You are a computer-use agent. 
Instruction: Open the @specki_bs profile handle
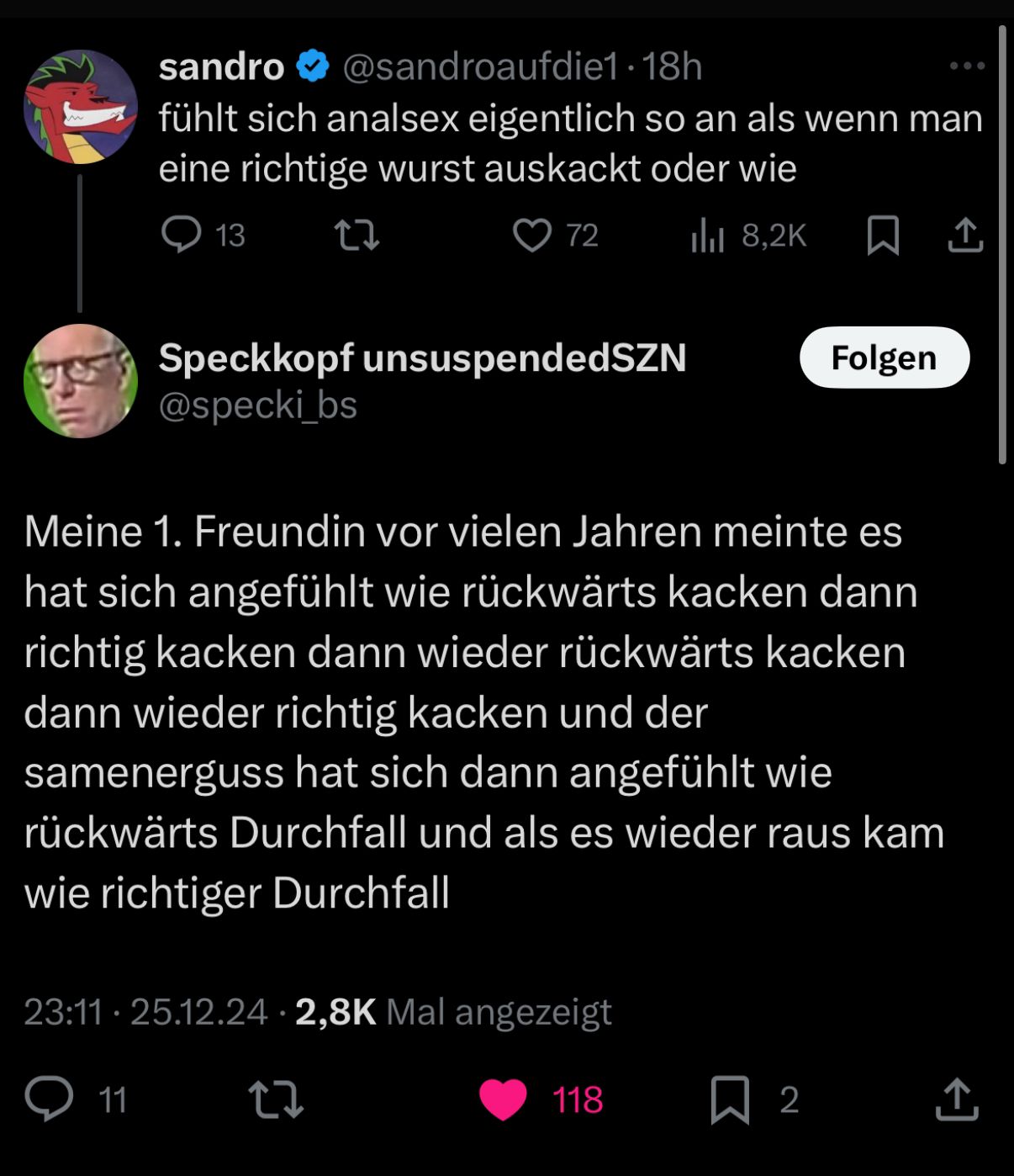[x=258, y=405]
